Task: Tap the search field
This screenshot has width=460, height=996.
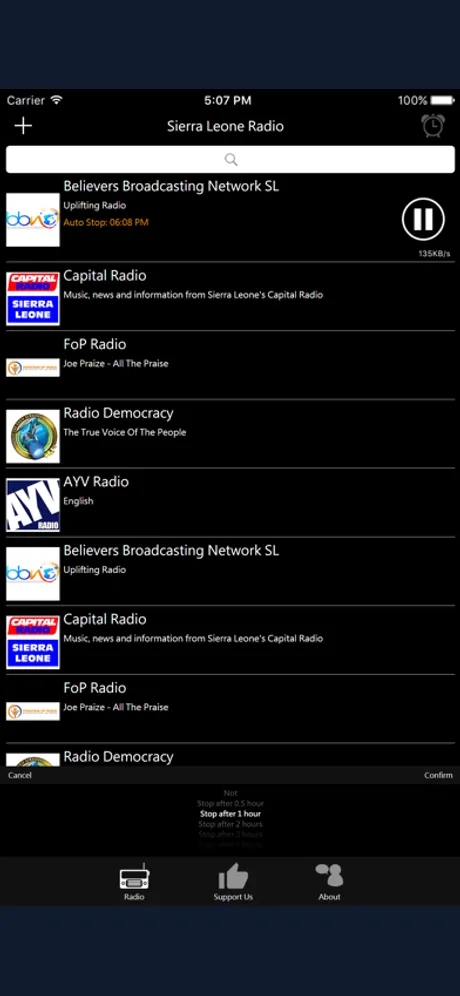Action: click(230, 159)
